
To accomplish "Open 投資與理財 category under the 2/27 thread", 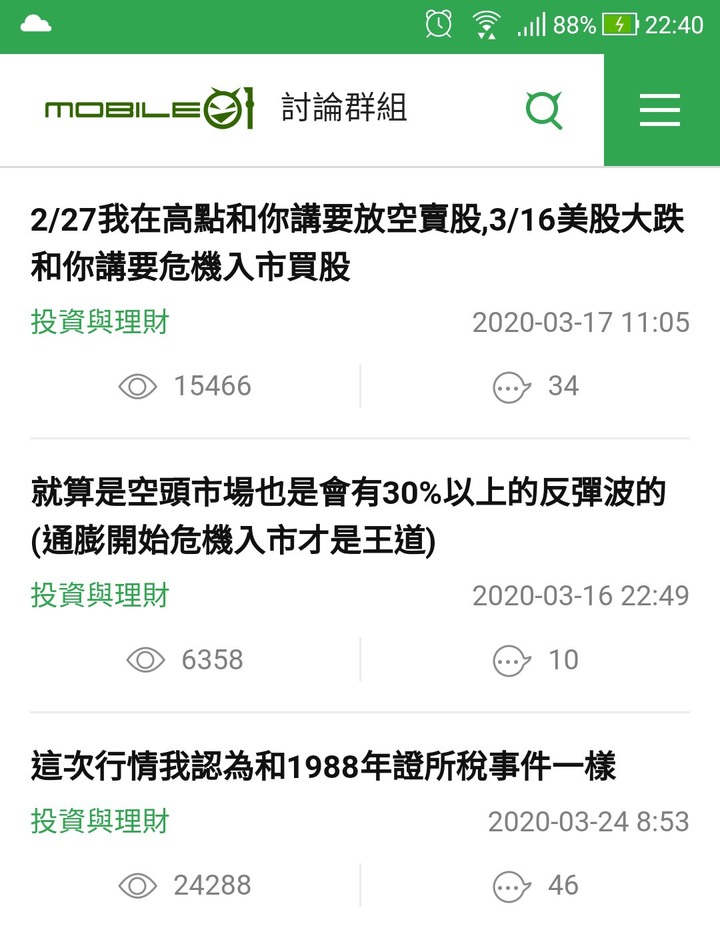I will (x=100, y=322).
